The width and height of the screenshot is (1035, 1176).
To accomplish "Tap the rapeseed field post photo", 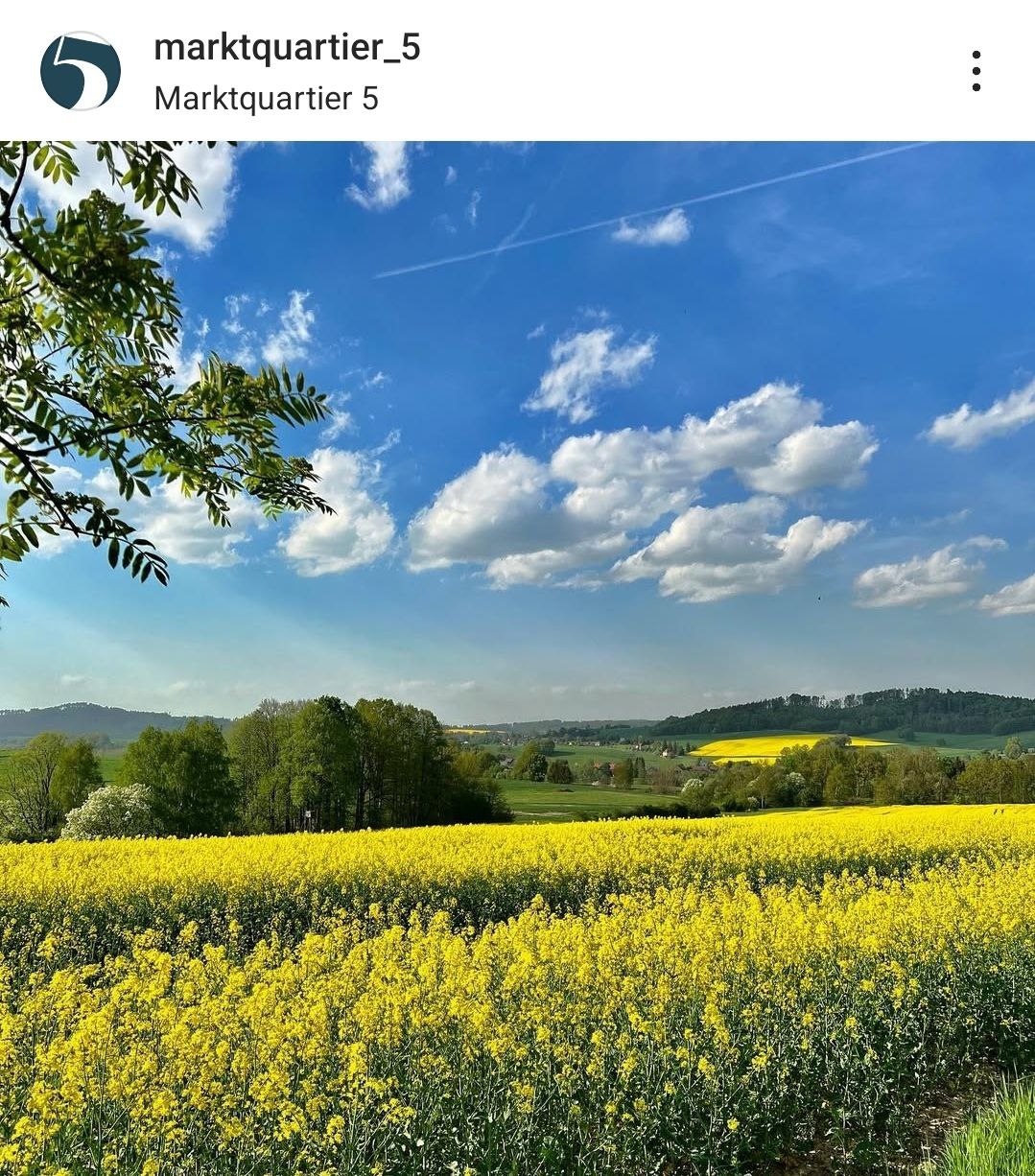I will [517, 658].
